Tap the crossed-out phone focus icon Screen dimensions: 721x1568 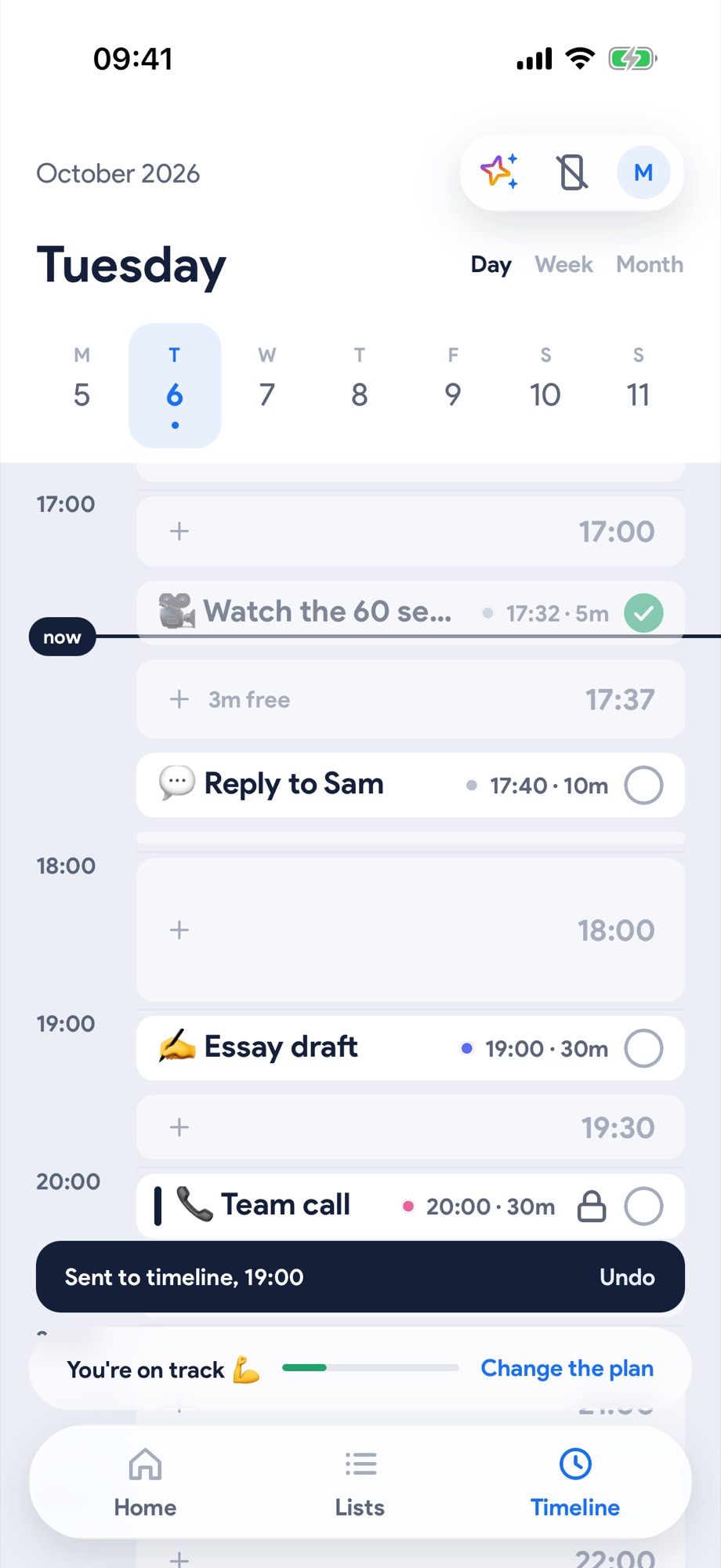[572, 172]
